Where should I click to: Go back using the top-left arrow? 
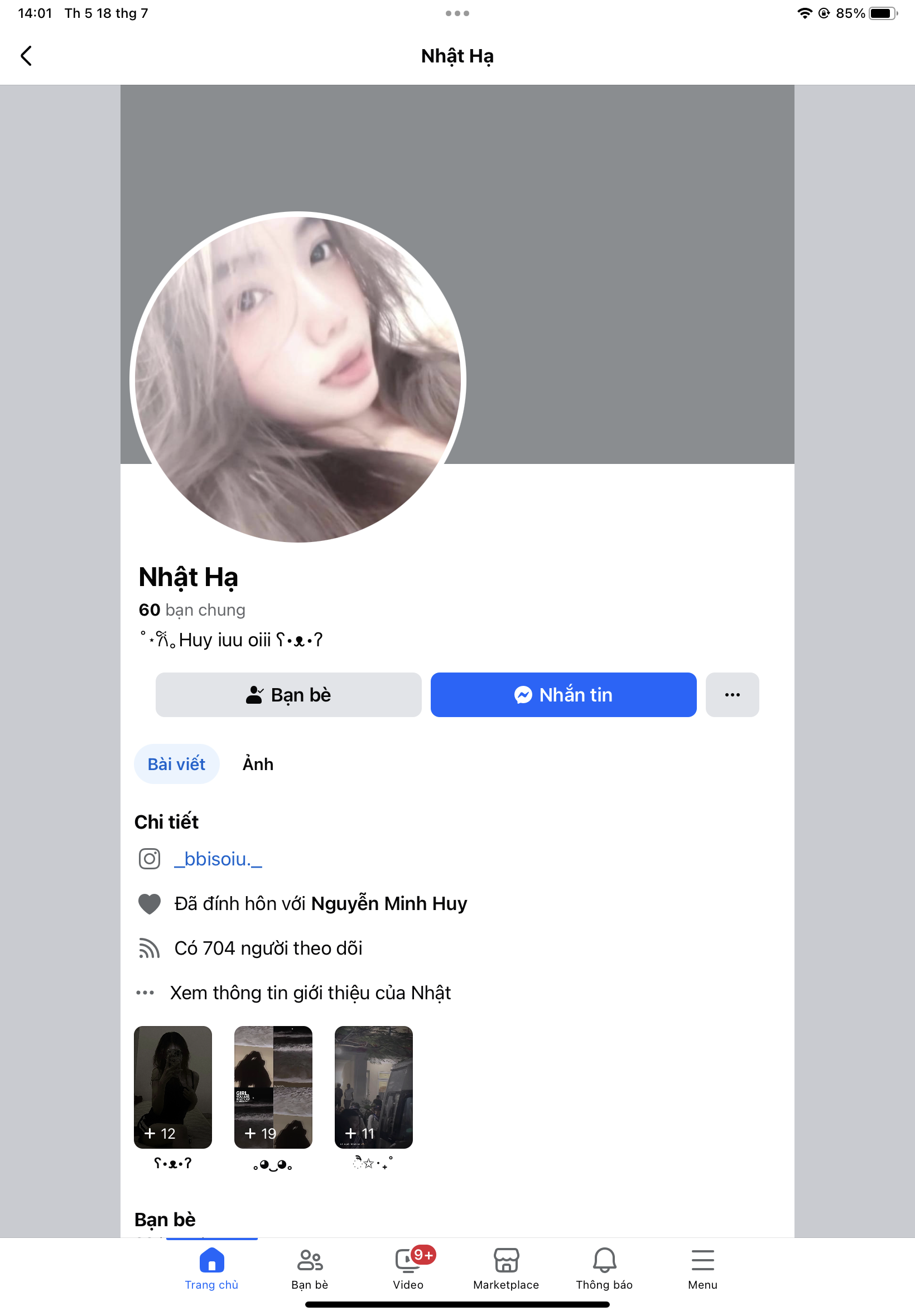26,56
